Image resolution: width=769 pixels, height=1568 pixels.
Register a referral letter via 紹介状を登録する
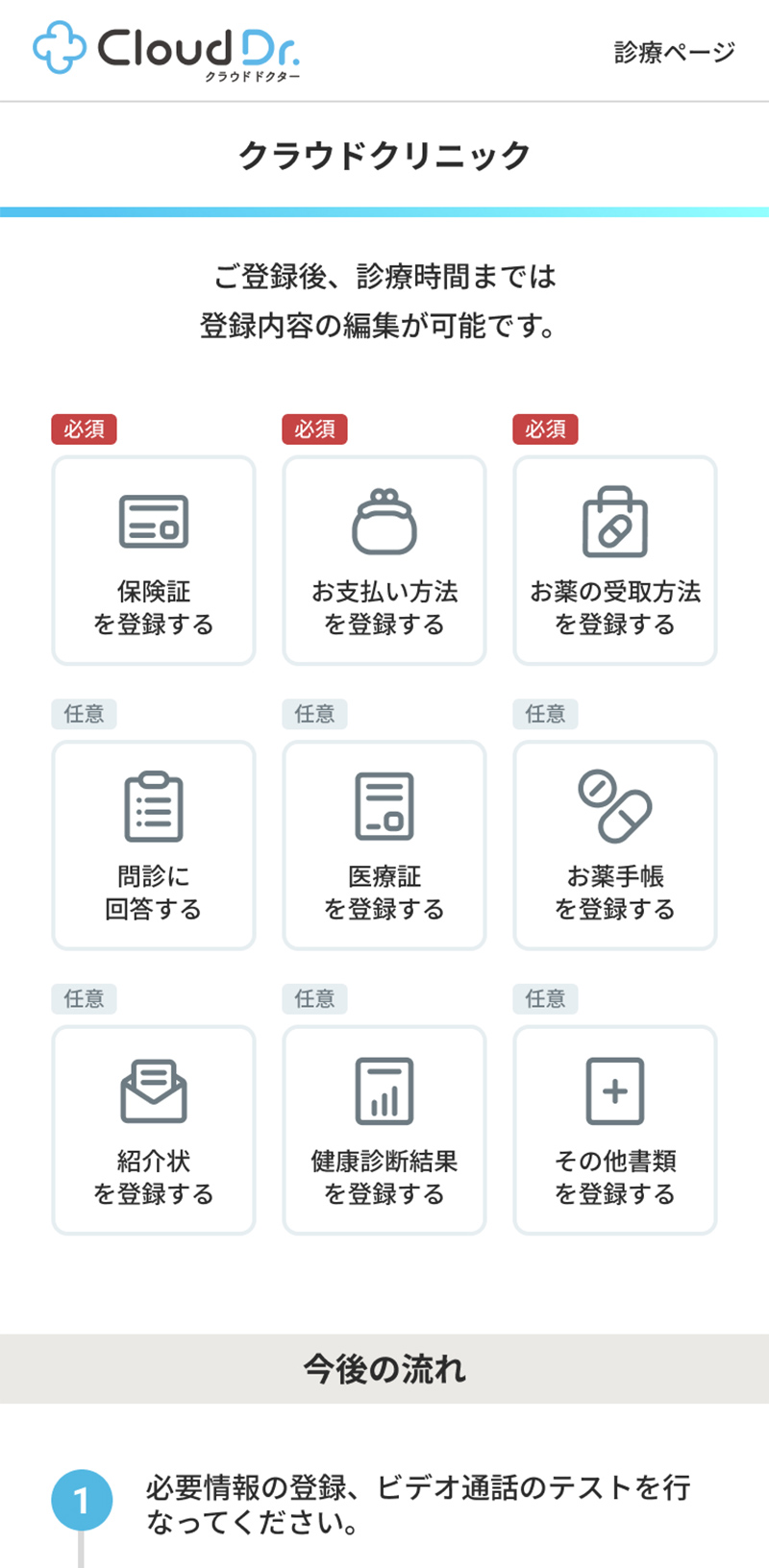pyautogui.click(x=154, y=1130)
